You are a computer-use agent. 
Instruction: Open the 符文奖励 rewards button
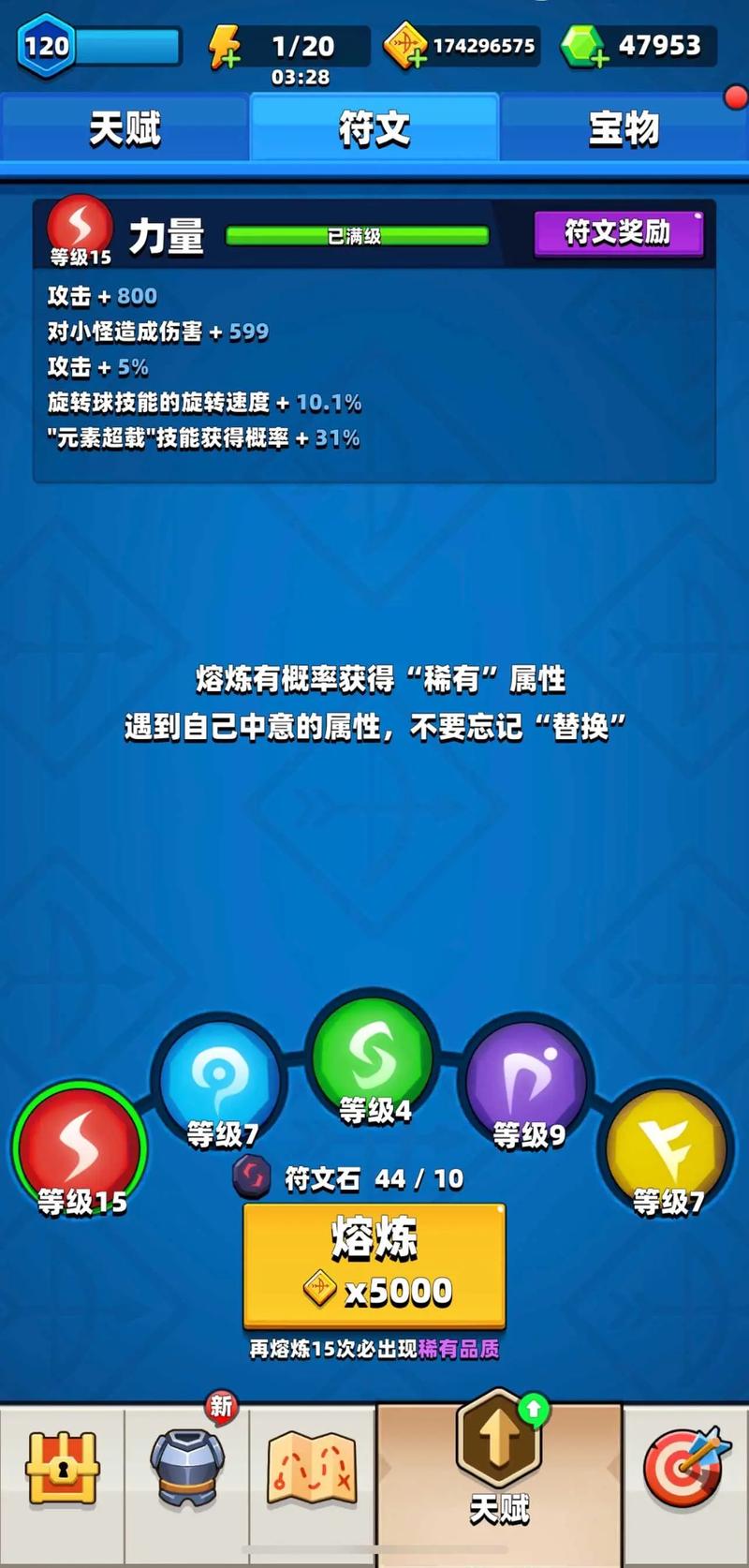[x=618, y=232]
